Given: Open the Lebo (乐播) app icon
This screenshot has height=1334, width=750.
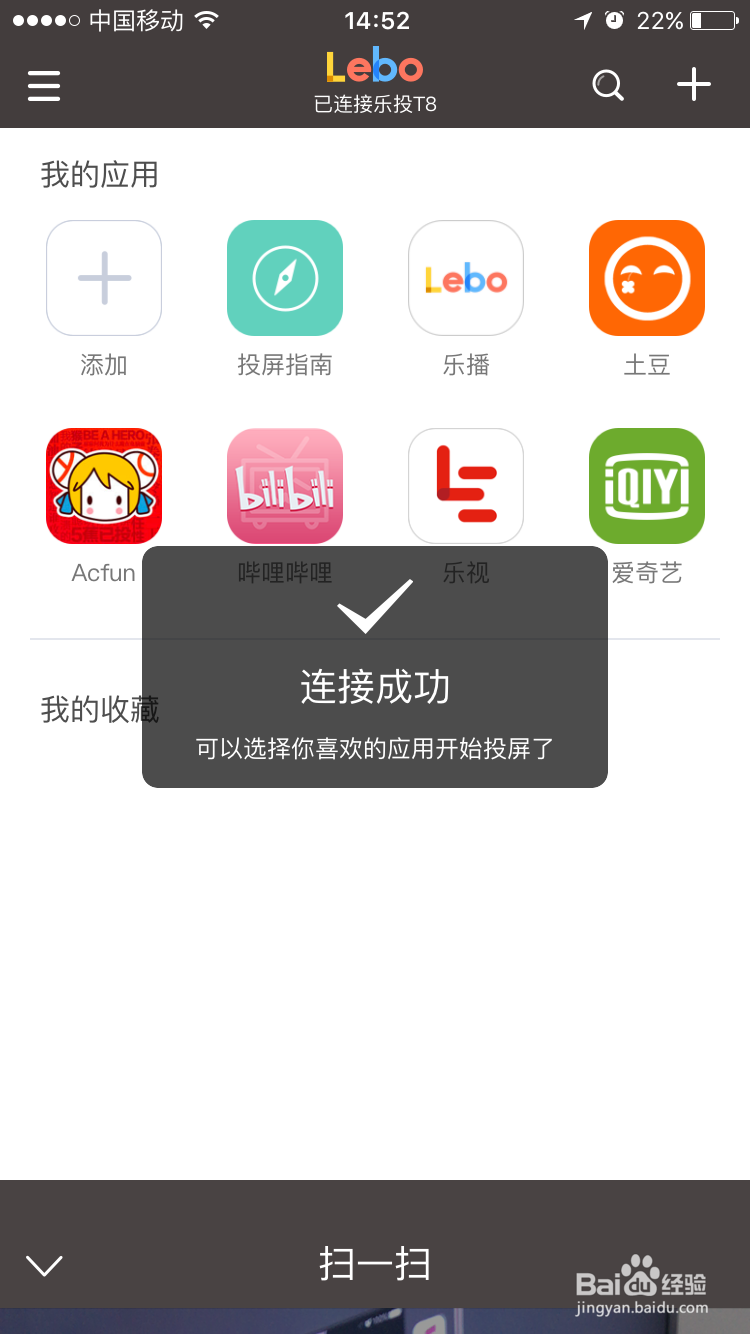Looking at the screenshot, I should (465, 278).
